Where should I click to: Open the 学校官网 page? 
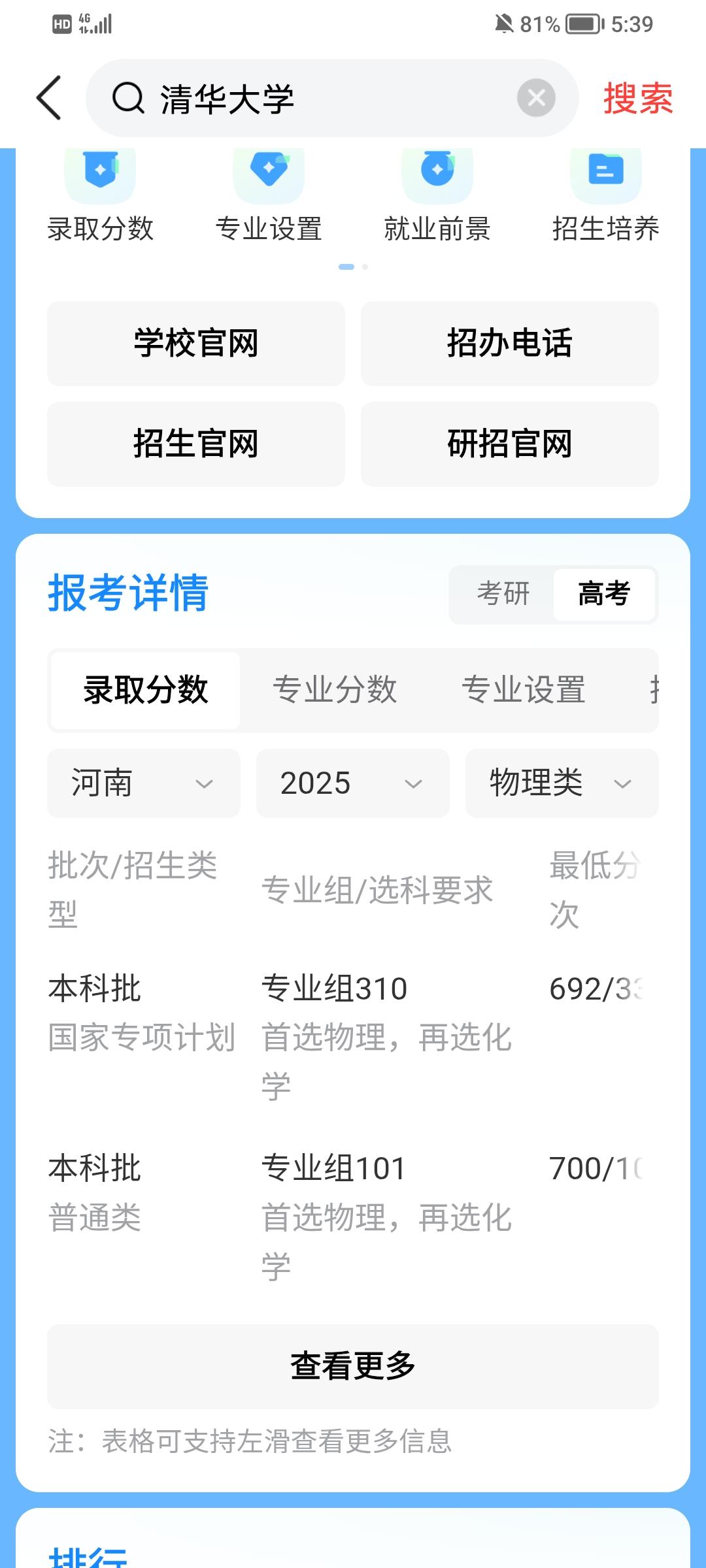point(195,344)
